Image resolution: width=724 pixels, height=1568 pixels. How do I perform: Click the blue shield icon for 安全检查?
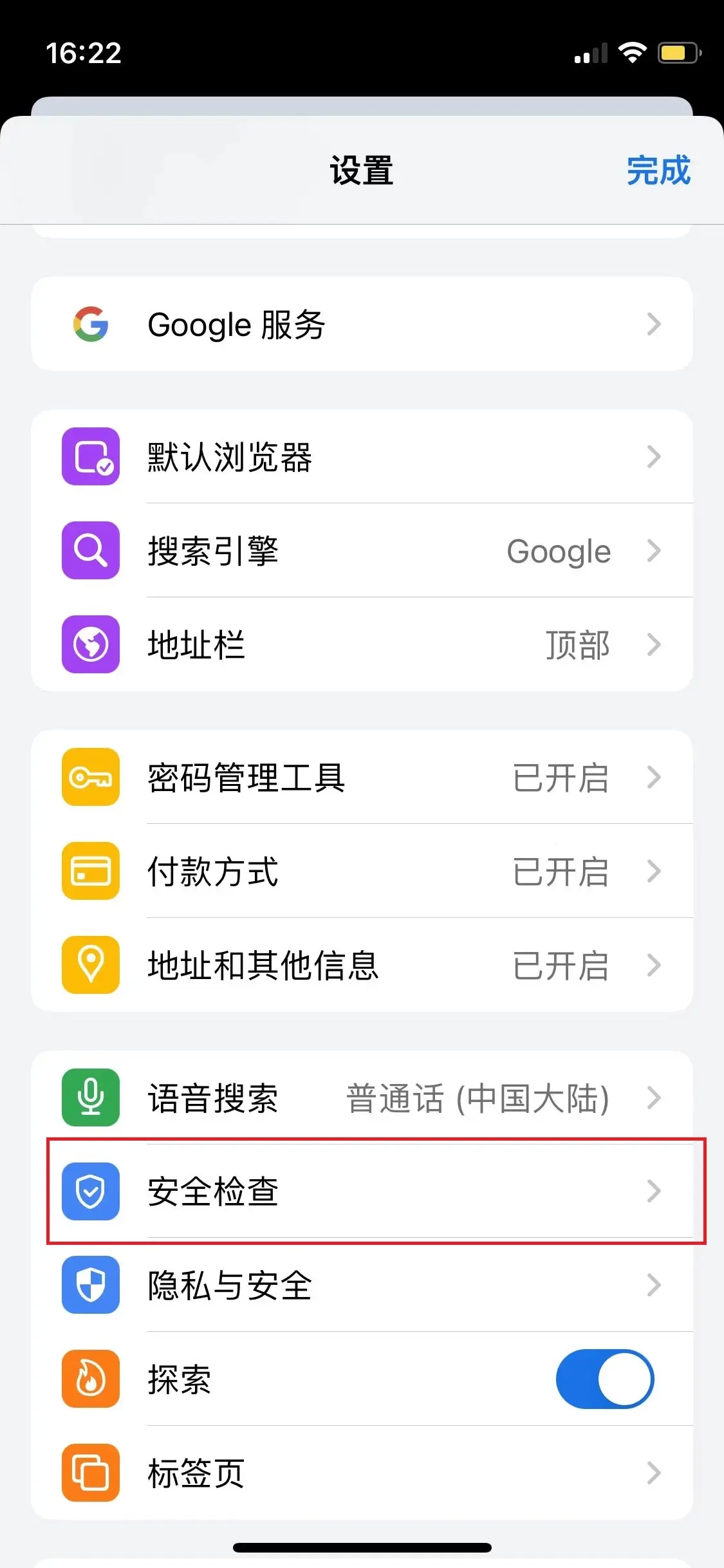coord(90,1191)
